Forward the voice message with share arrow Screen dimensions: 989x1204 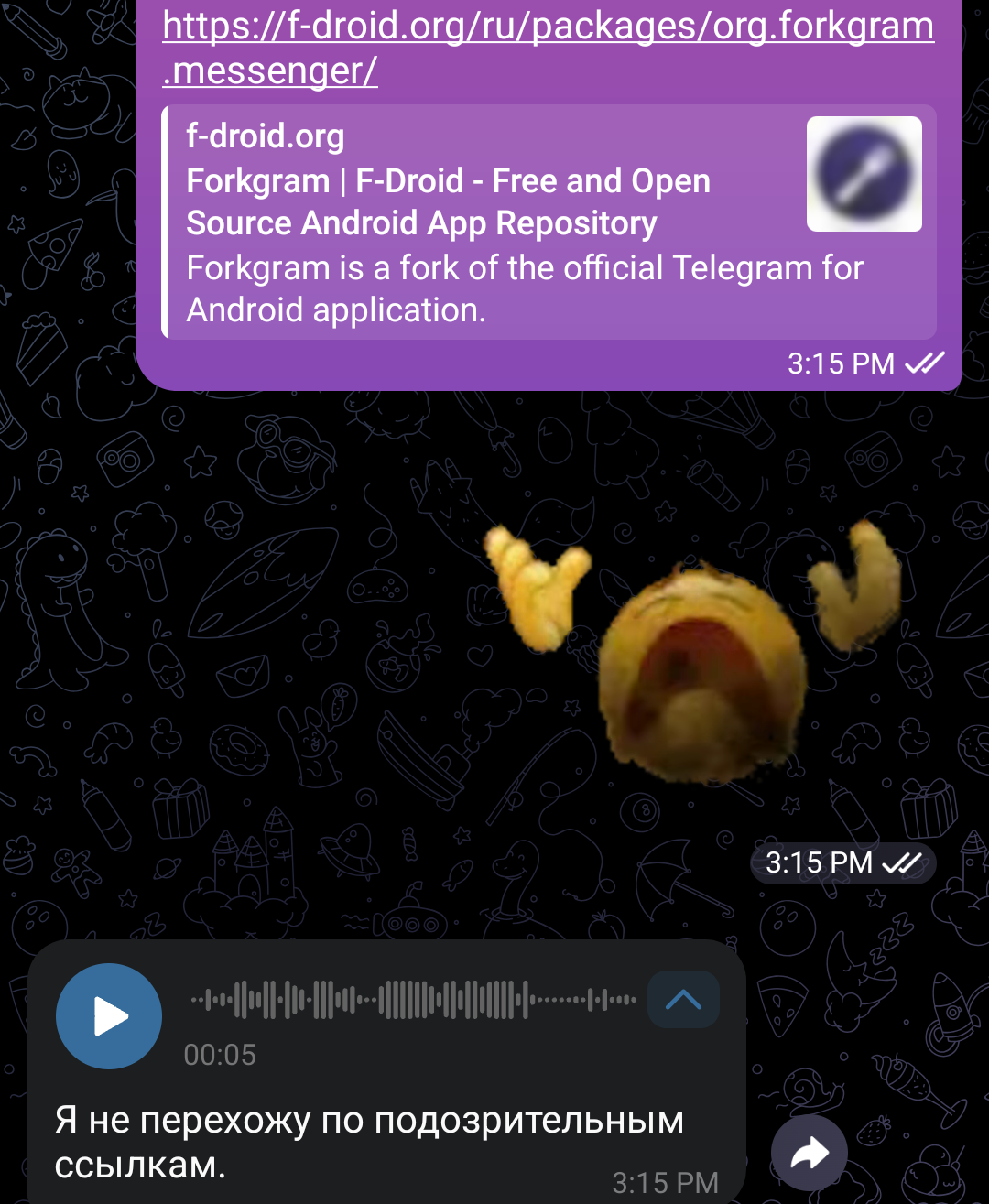(x=809, y=1153)
